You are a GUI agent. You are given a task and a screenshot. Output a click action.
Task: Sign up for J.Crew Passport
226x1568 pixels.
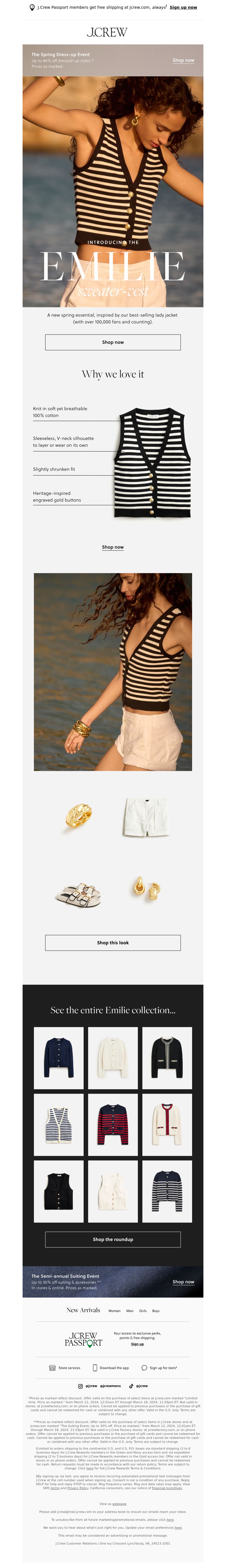pyautogui.click(x=137, y=1344)
